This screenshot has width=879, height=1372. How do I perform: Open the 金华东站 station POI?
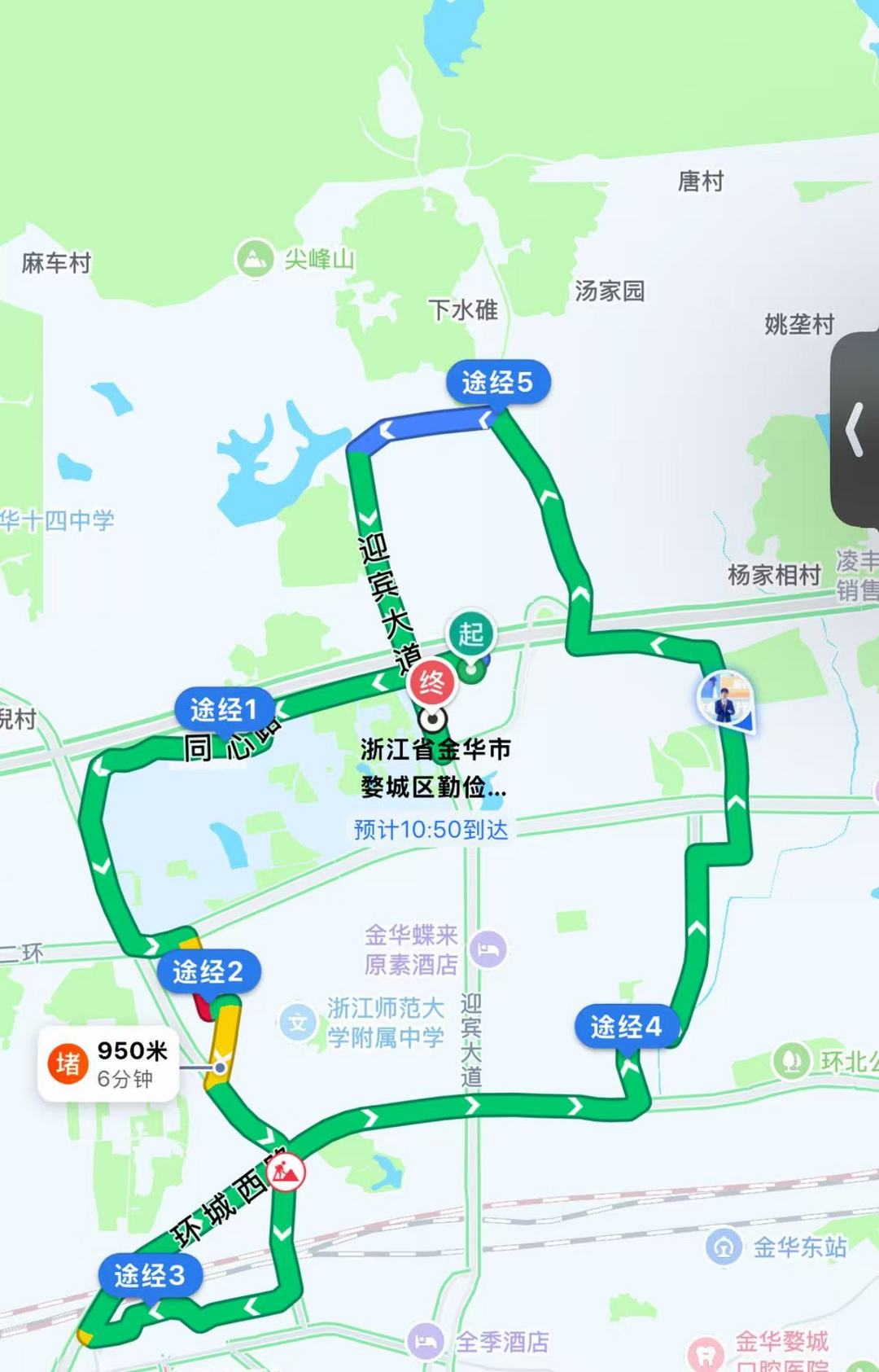click(723, 1247)
